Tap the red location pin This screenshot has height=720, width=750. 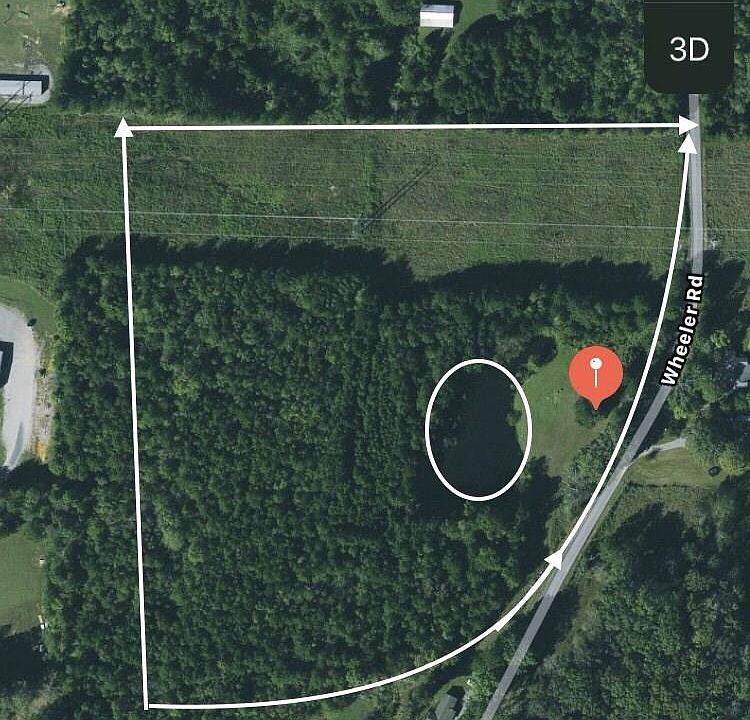pos(595,376)
